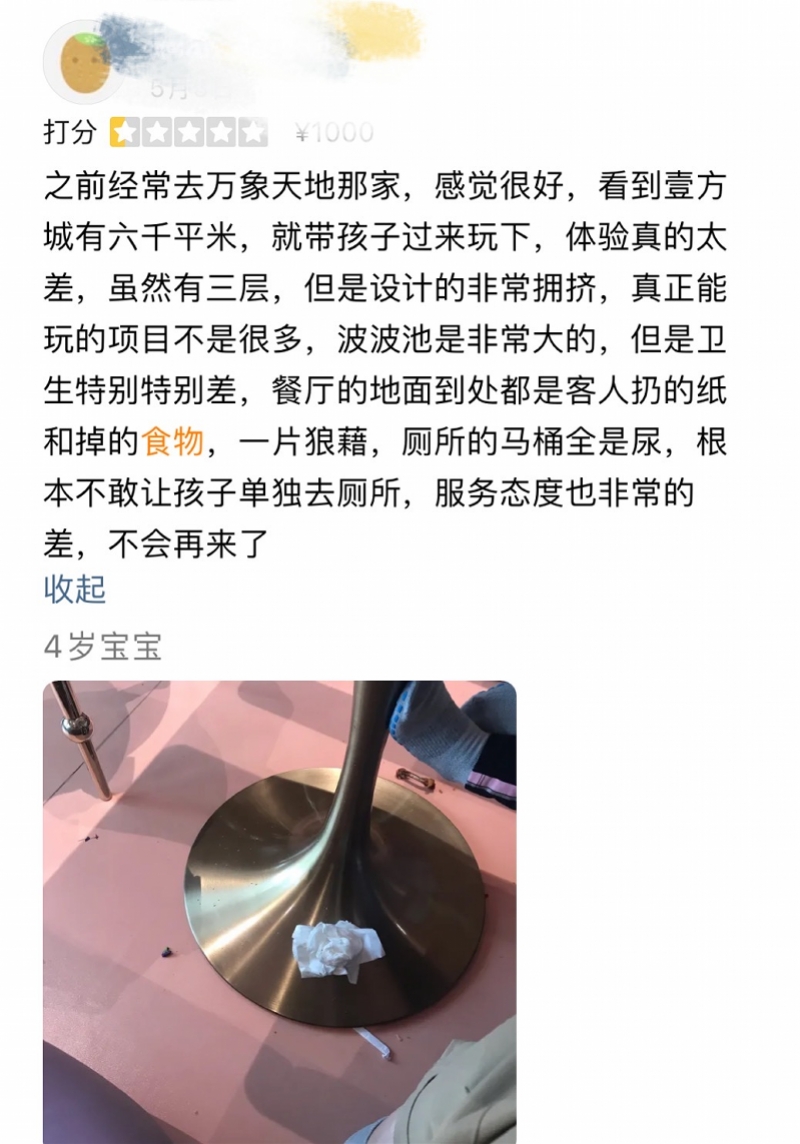Open the review photo of the table base
The image size is (800, 1144).
pos(279,911)
